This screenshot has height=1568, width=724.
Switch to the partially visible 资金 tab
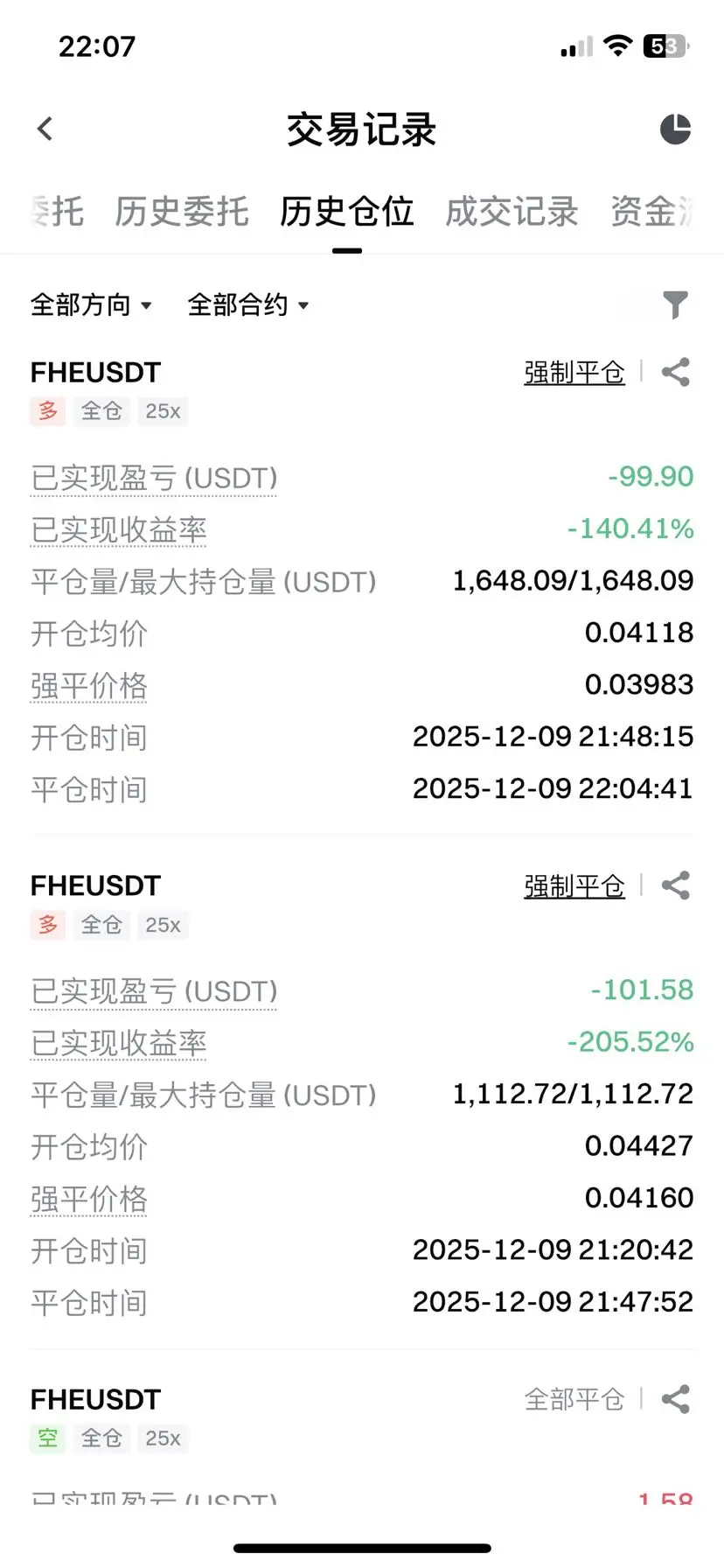click(x=651, y=212)
